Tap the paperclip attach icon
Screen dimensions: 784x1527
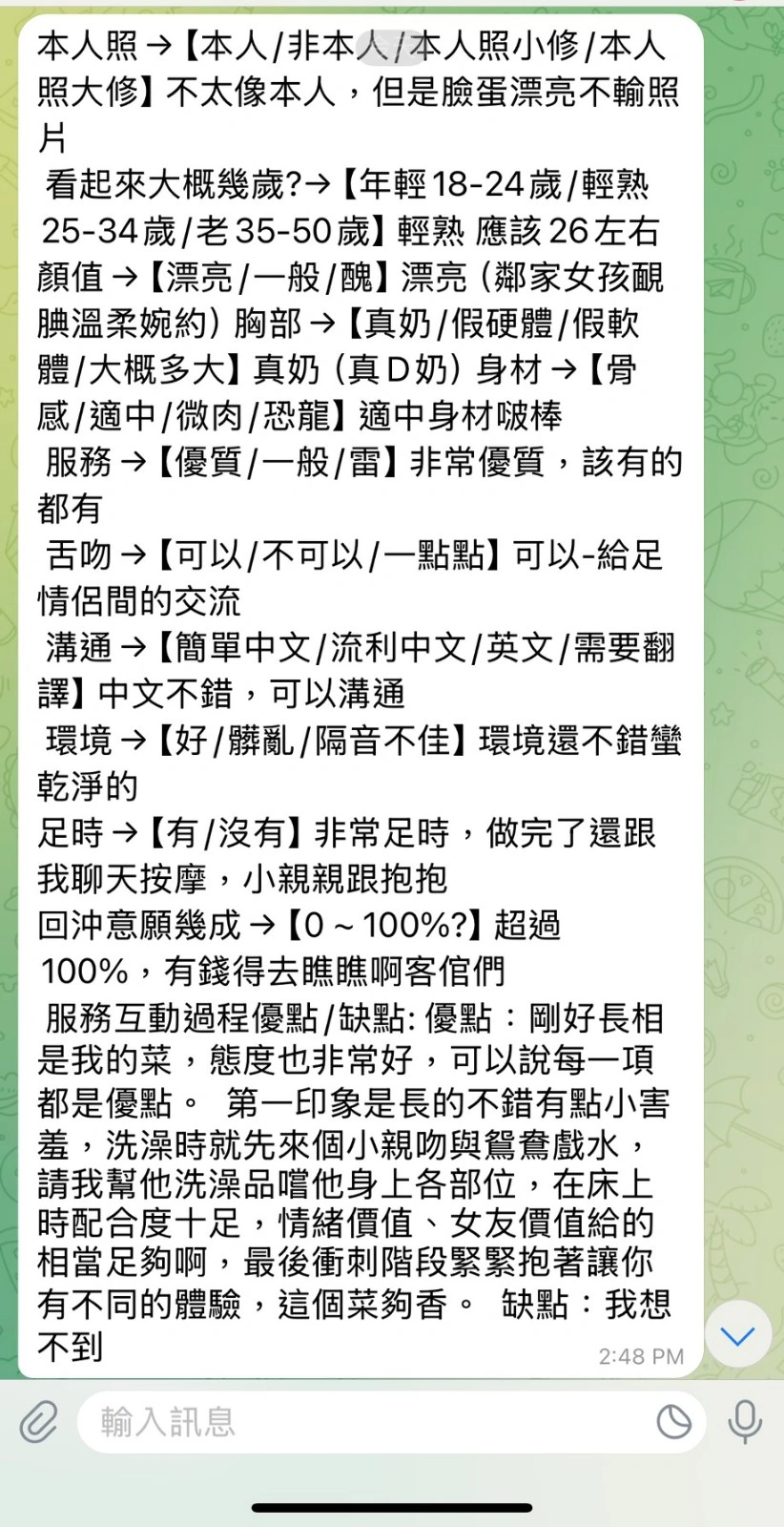click(39, 1422)
